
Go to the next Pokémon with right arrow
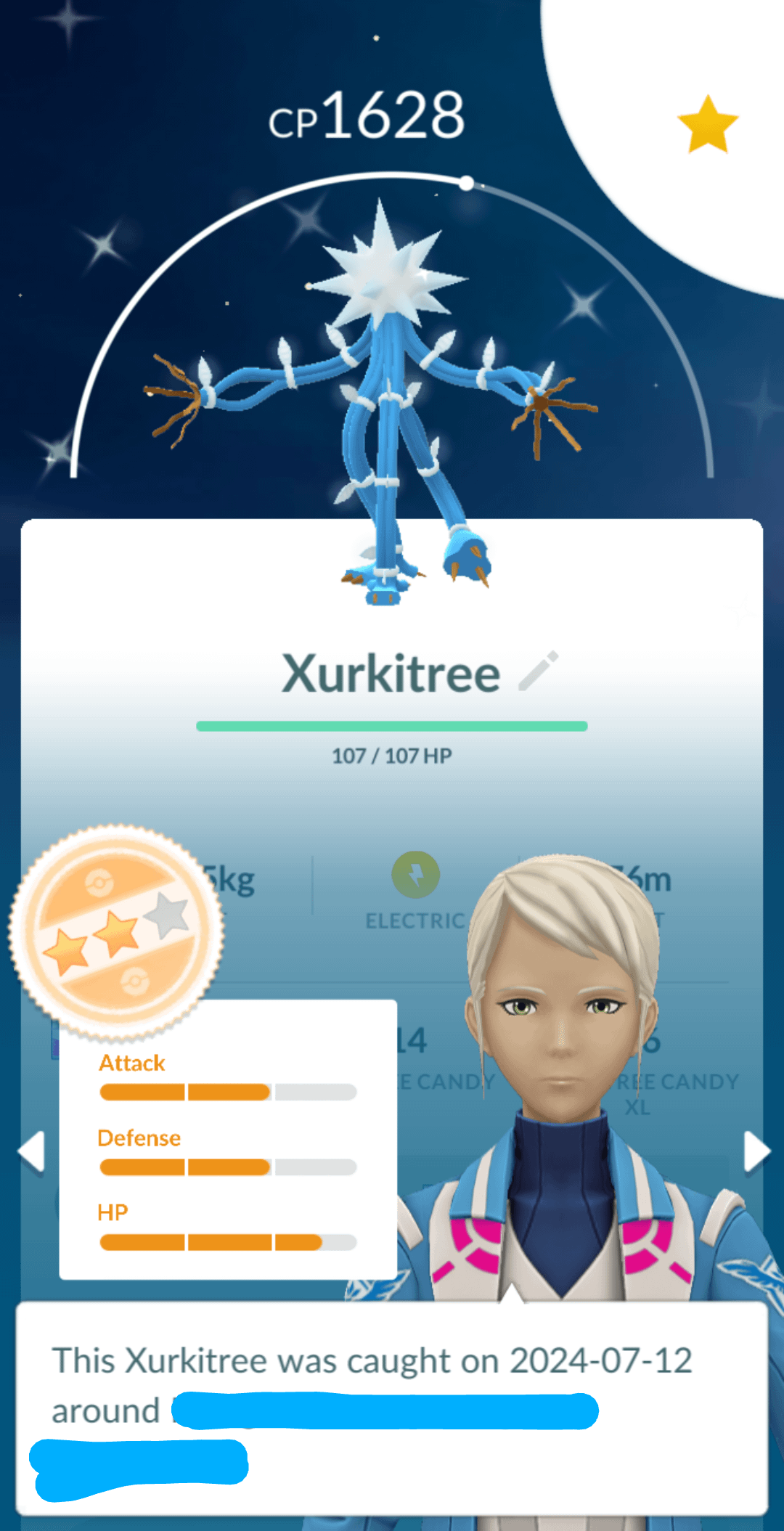coord(756,1151)
